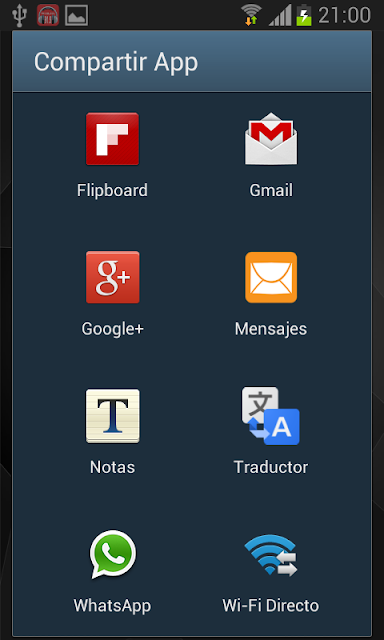Share the app via Flipboard
This screenshot has width=384, height=640.
tap(112, 156)
